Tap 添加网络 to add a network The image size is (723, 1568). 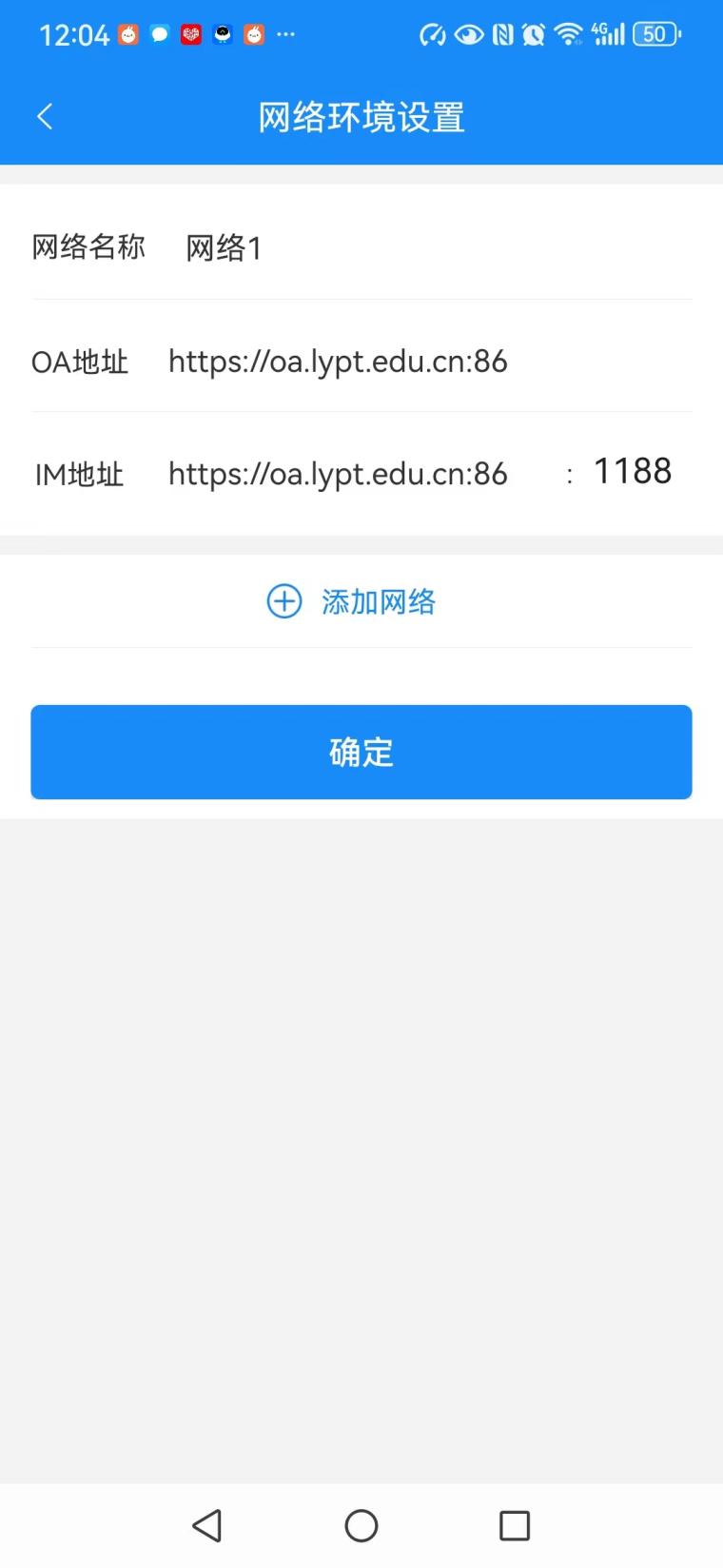pyautogui.click(x=352, y=601)
